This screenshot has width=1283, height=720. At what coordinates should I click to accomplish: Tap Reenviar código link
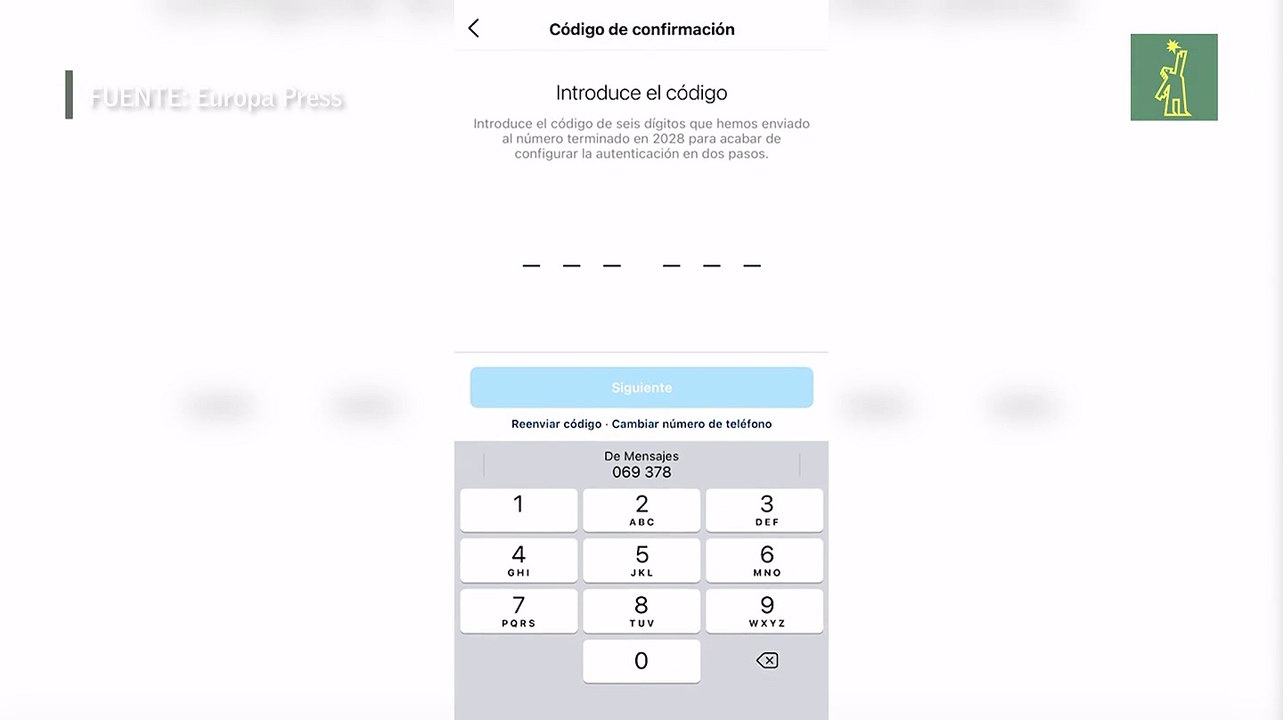(556, 424)
